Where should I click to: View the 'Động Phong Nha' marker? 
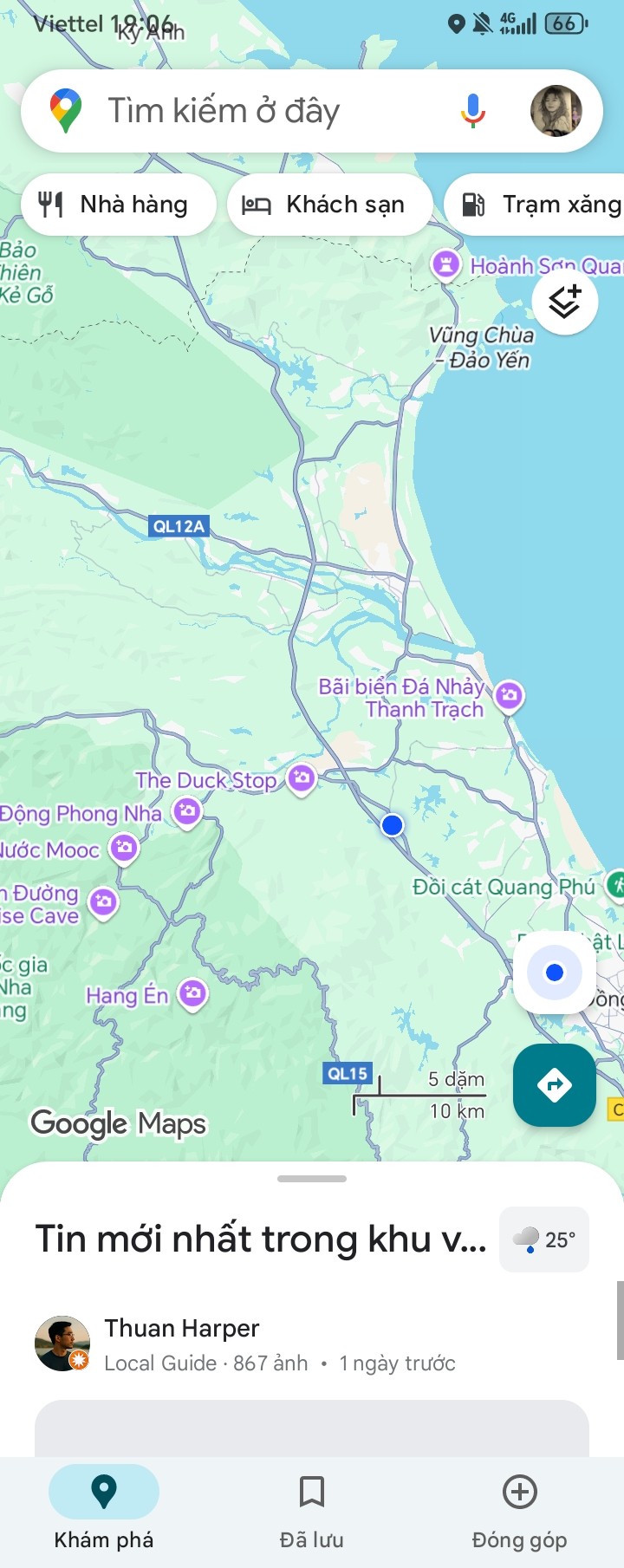click(187, 812)
